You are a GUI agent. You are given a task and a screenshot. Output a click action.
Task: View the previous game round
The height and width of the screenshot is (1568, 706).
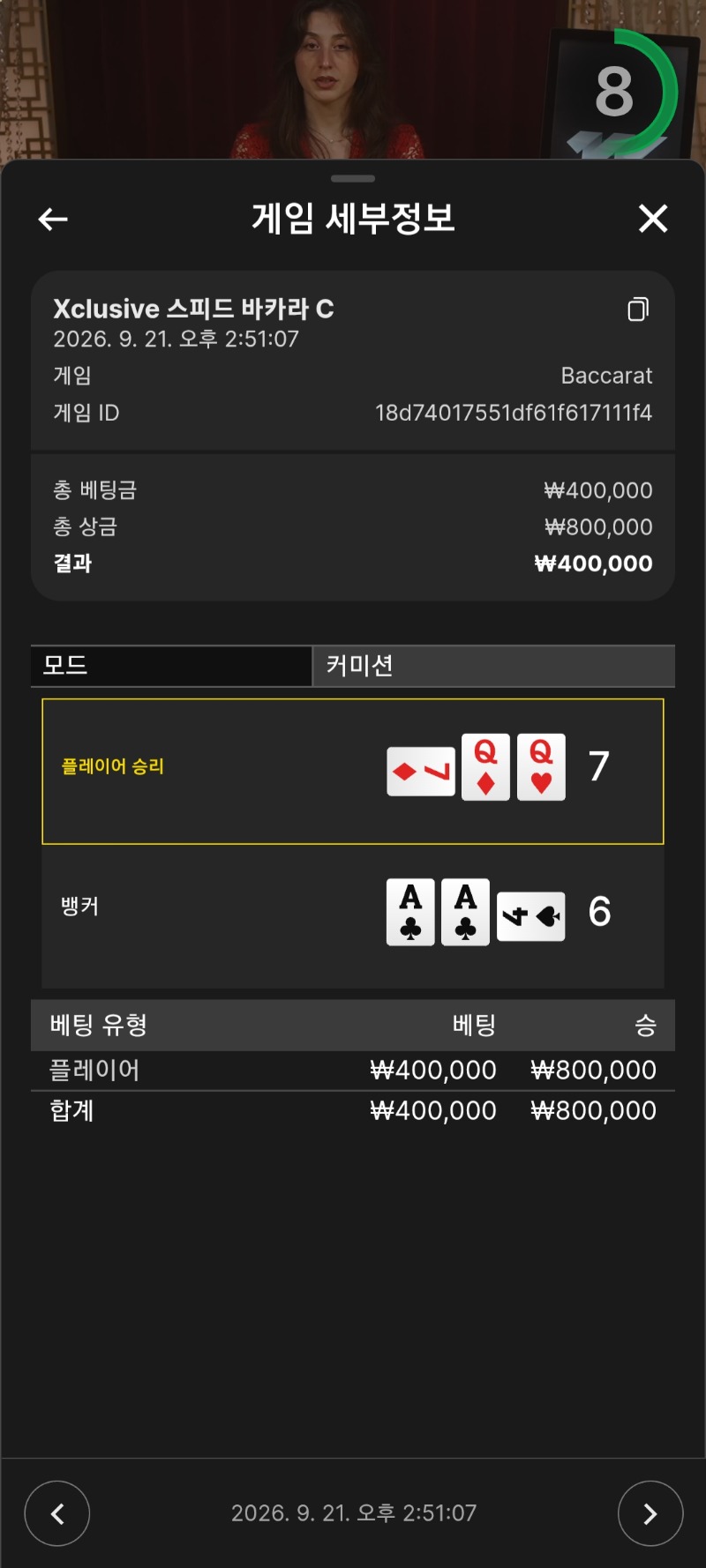click(57, 1513)
